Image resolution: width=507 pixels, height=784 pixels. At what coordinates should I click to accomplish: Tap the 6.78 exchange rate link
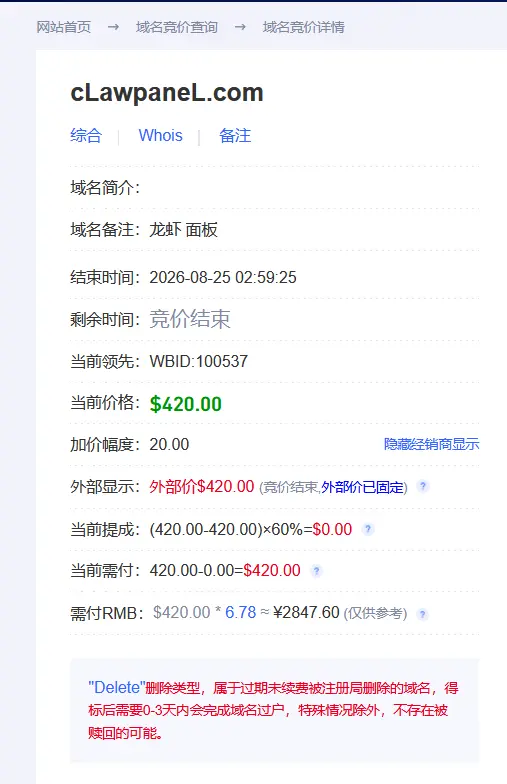[x=240, y=612]
